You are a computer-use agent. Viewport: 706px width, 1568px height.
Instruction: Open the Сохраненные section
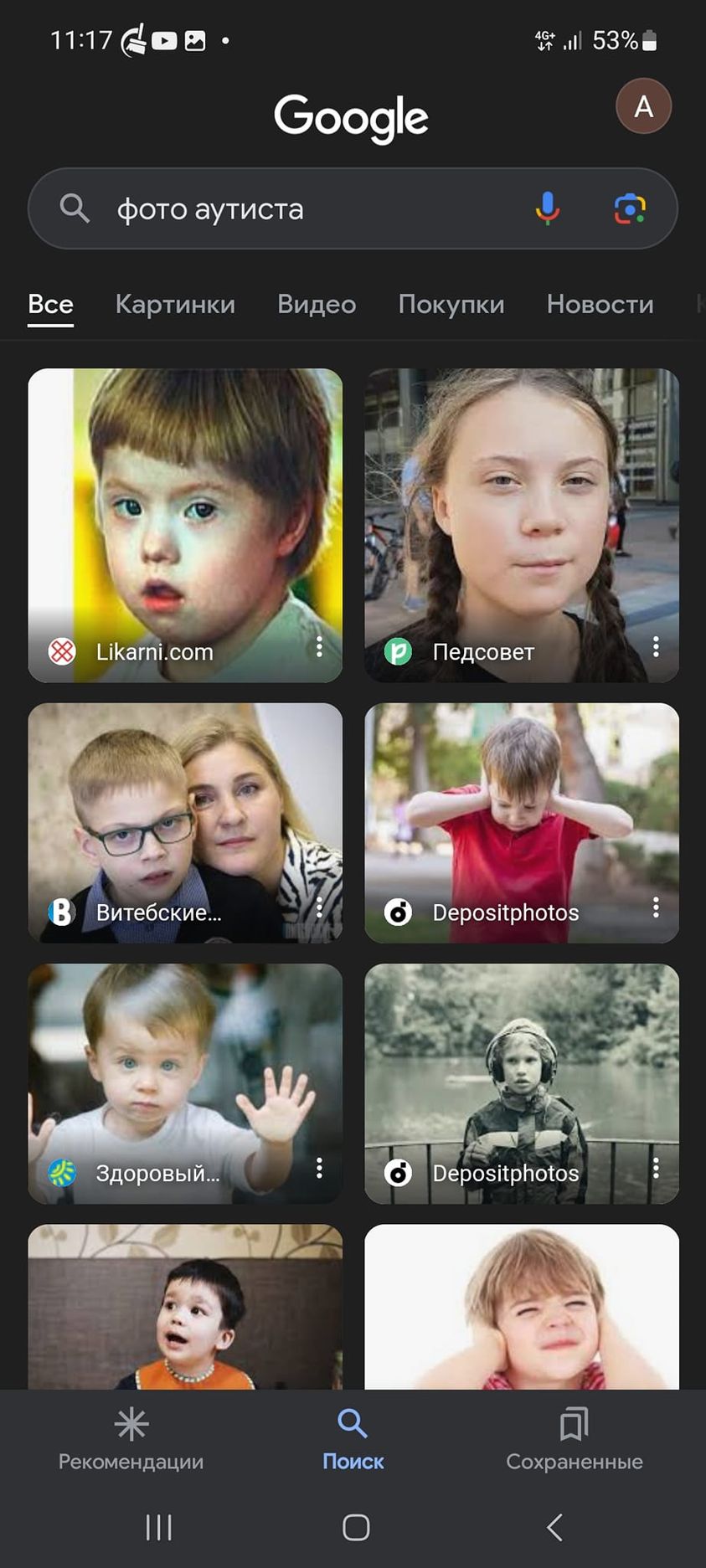(x=574, y=1438)
